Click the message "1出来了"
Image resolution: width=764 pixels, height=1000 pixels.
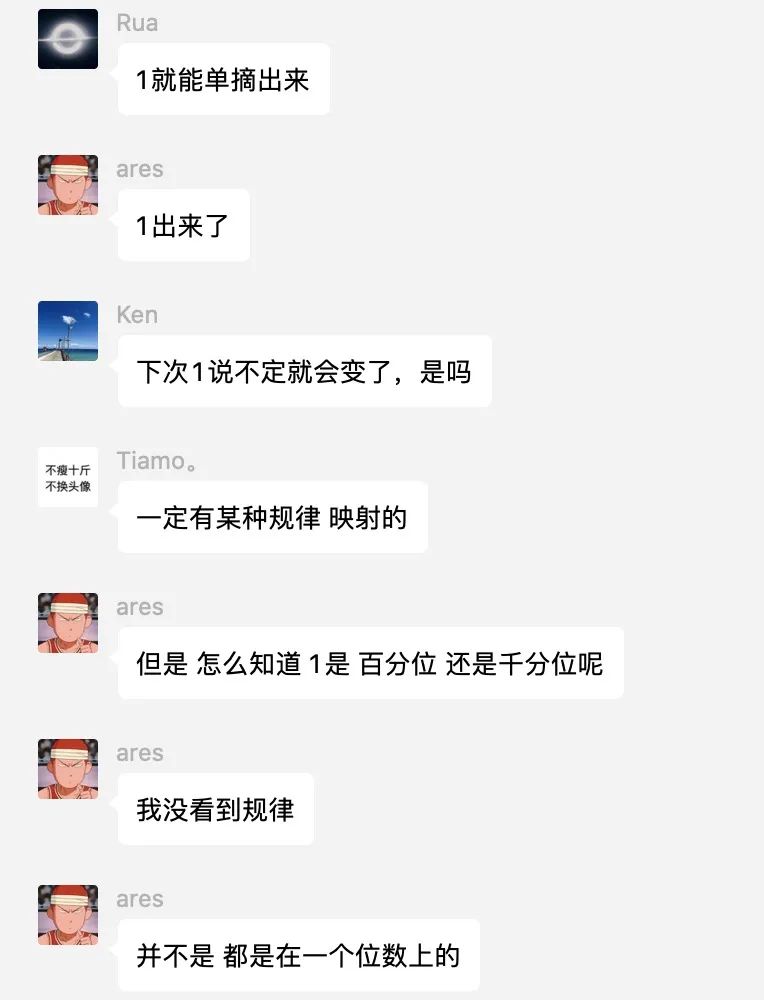coord(183,225)
